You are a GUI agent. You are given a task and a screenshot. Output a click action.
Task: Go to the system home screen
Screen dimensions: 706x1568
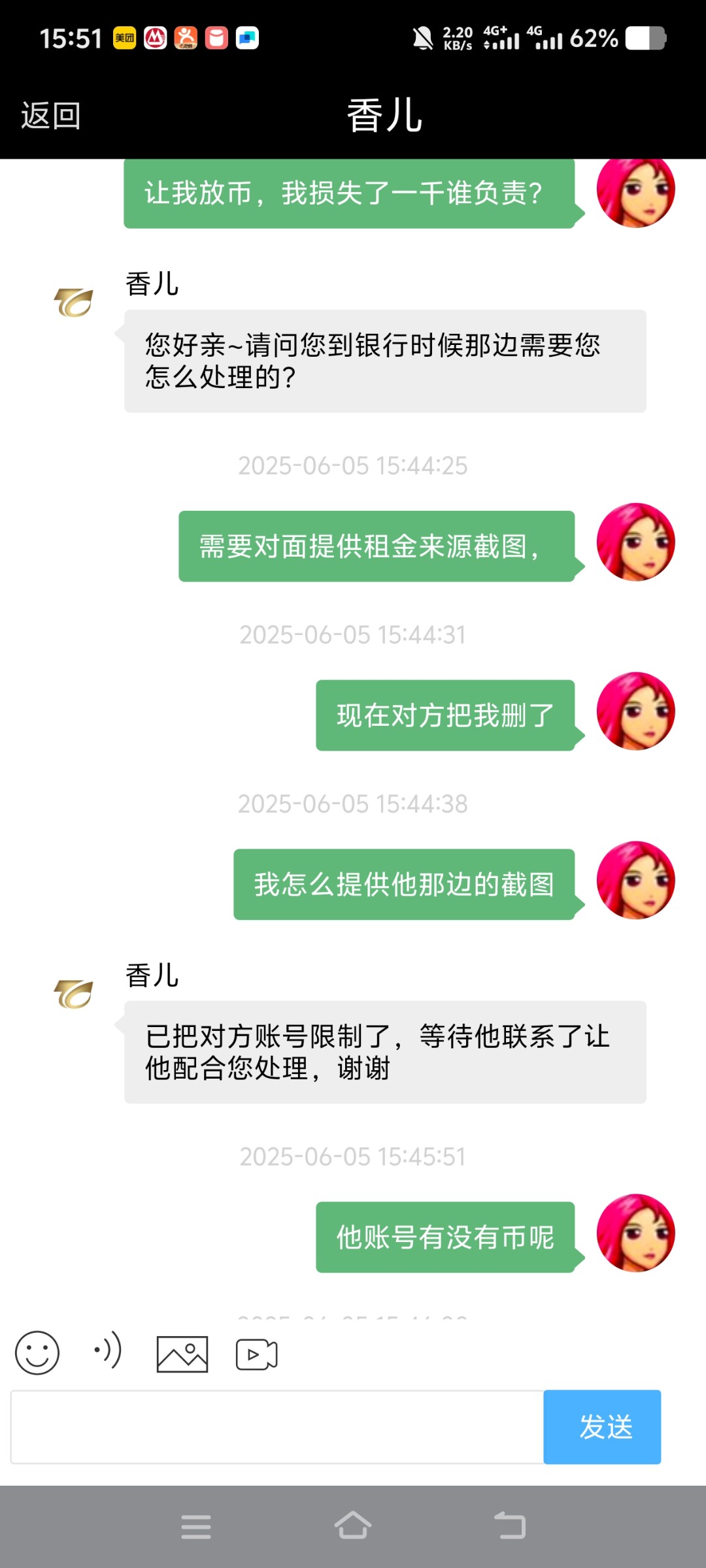click(353, 1526)
